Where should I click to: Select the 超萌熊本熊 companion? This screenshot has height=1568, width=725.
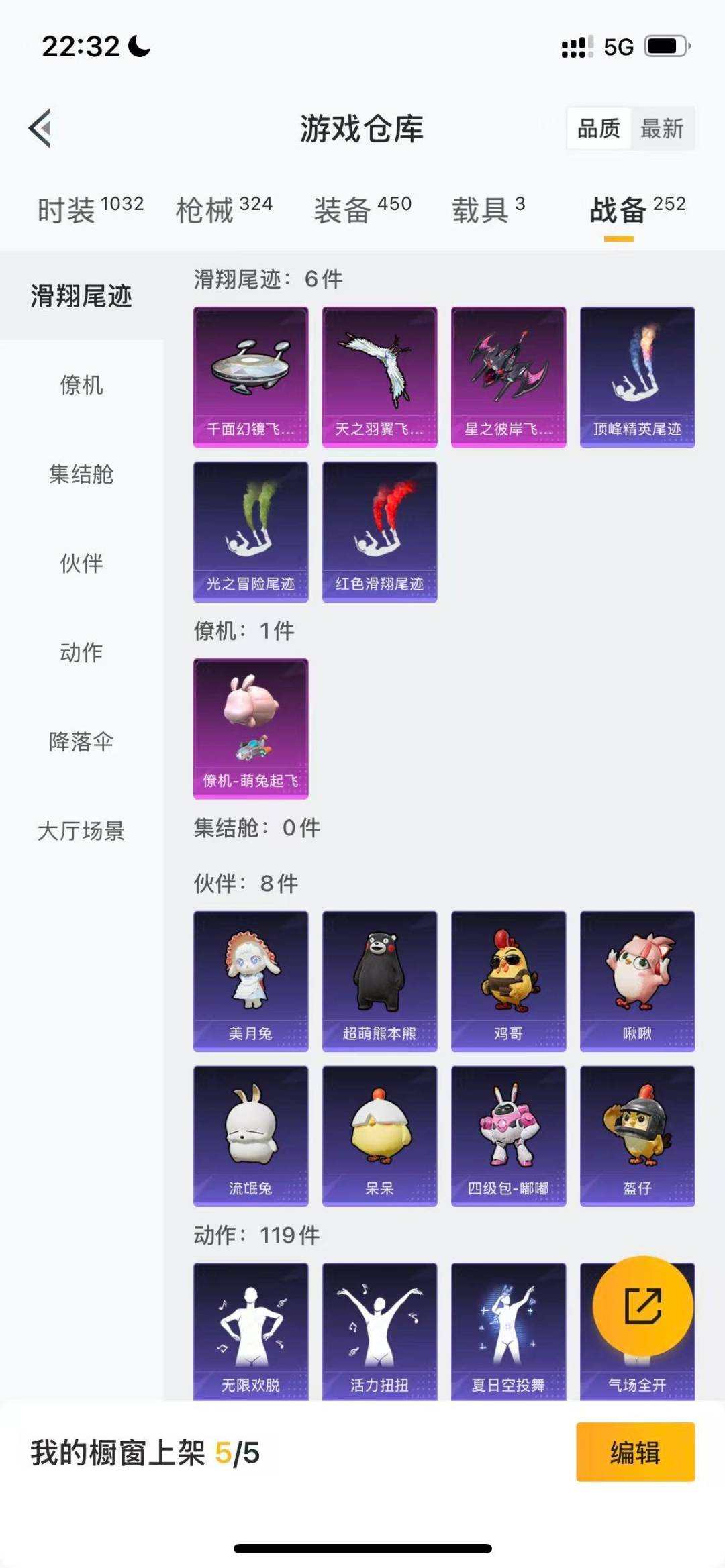(x=379, y=980)
